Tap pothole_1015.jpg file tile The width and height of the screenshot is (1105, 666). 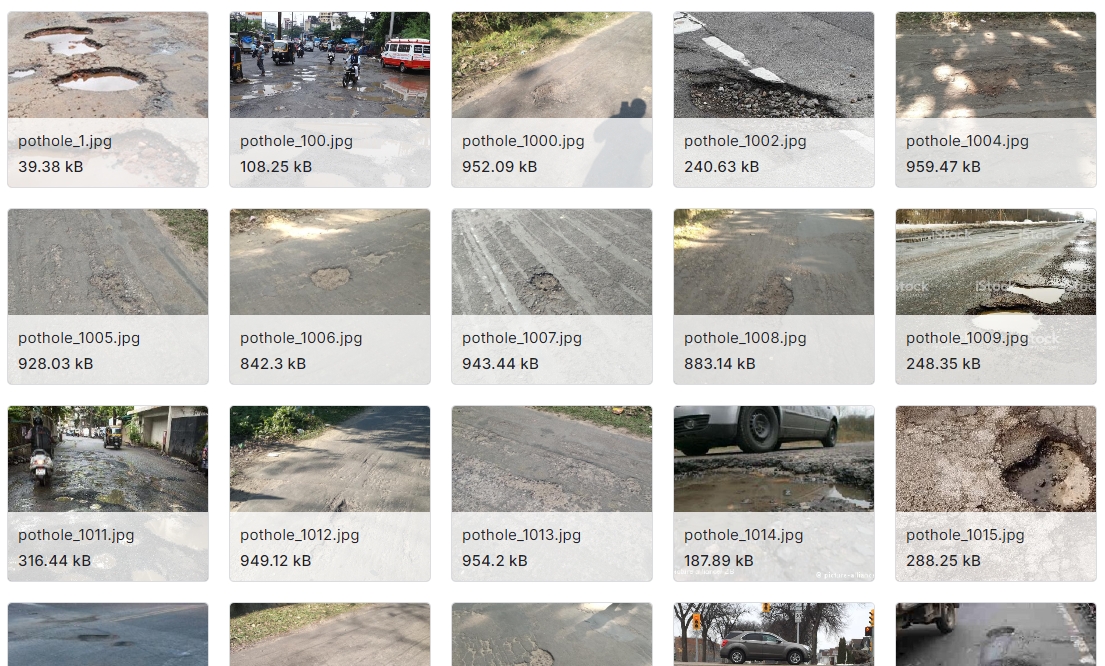(996, 493)
